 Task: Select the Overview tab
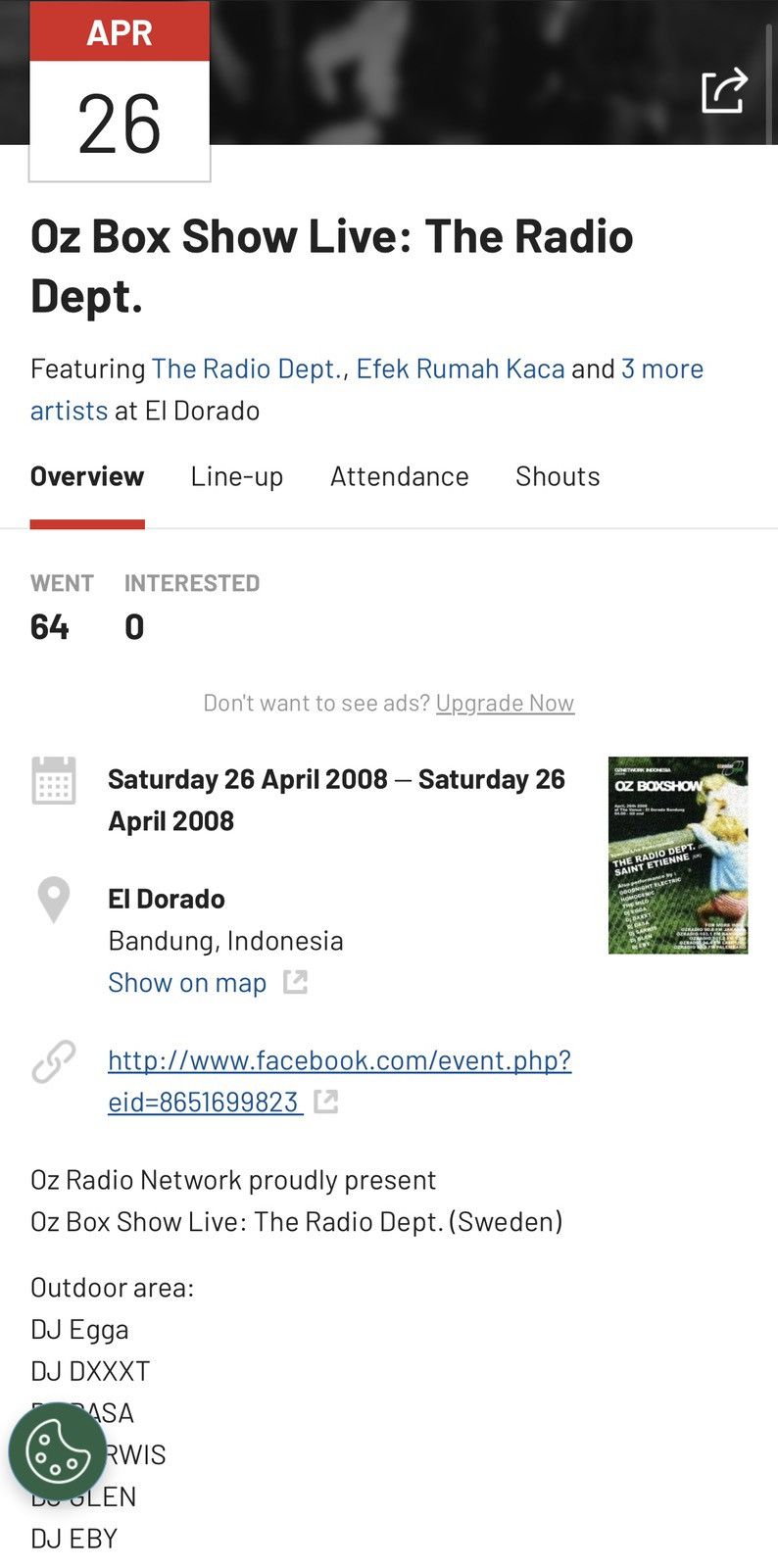[87, 477]
